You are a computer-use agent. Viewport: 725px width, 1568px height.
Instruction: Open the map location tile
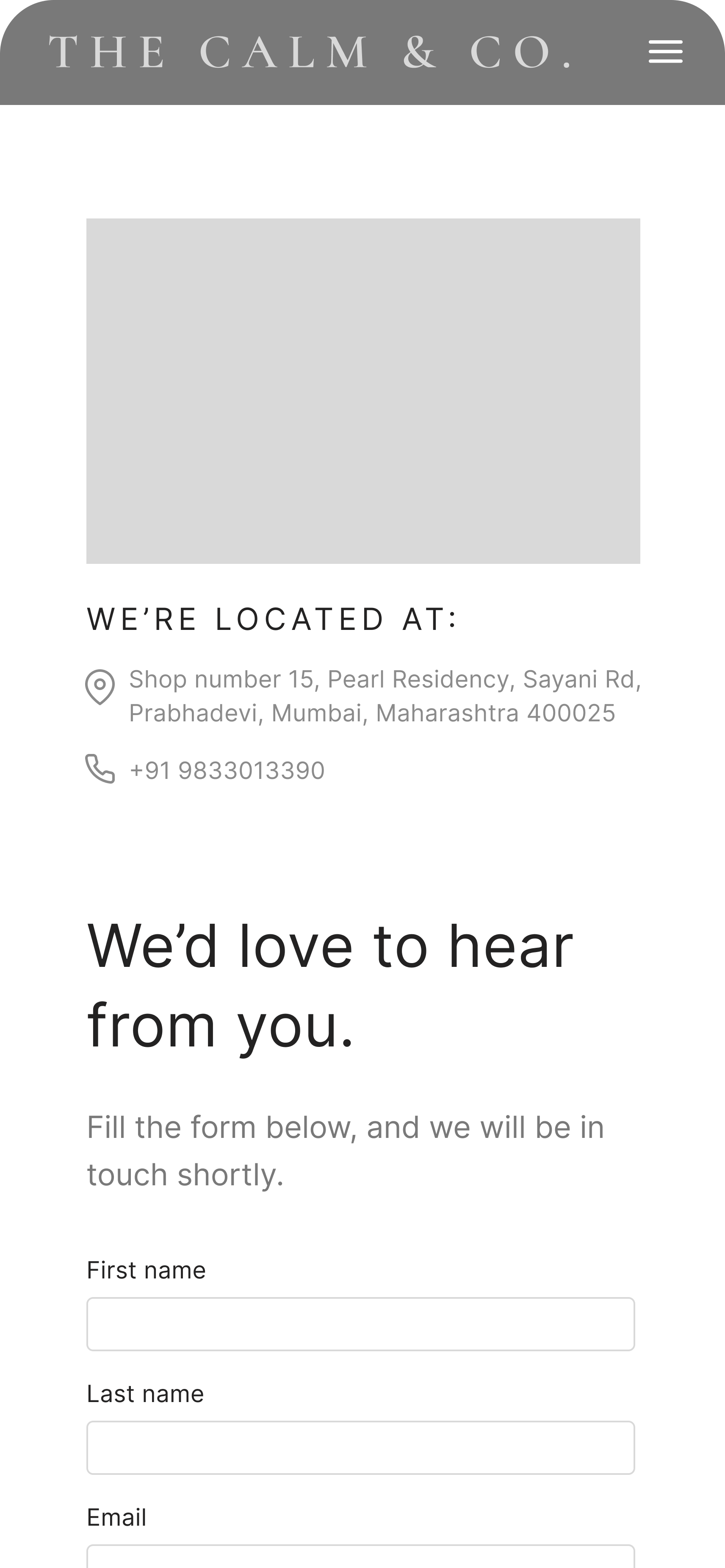click(x=363, y=391)
